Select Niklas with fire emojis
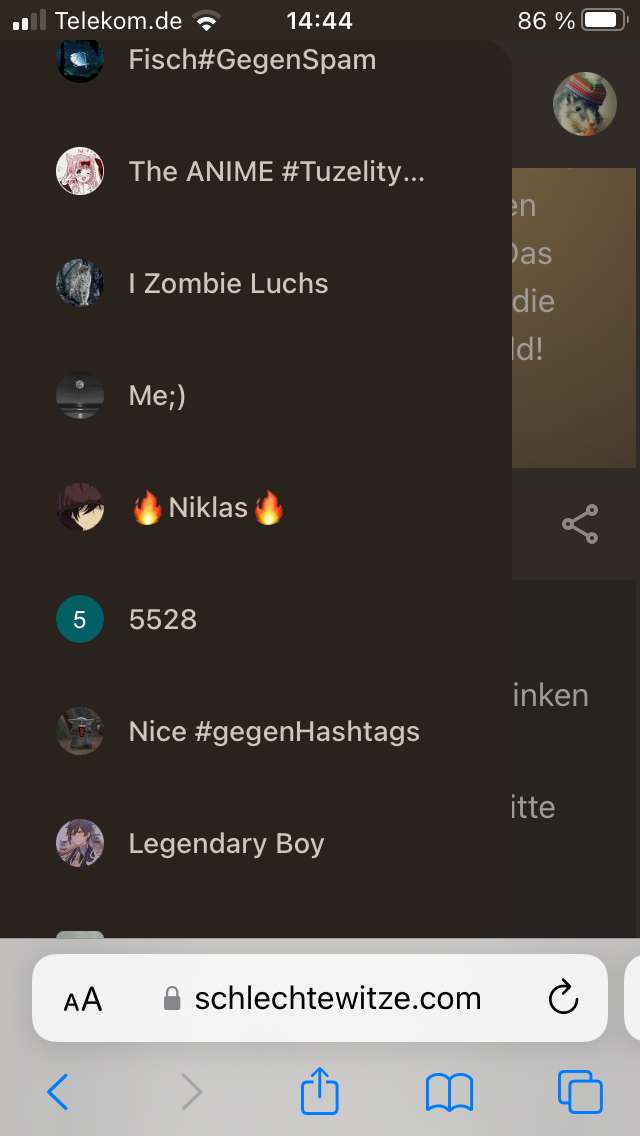 208,508
